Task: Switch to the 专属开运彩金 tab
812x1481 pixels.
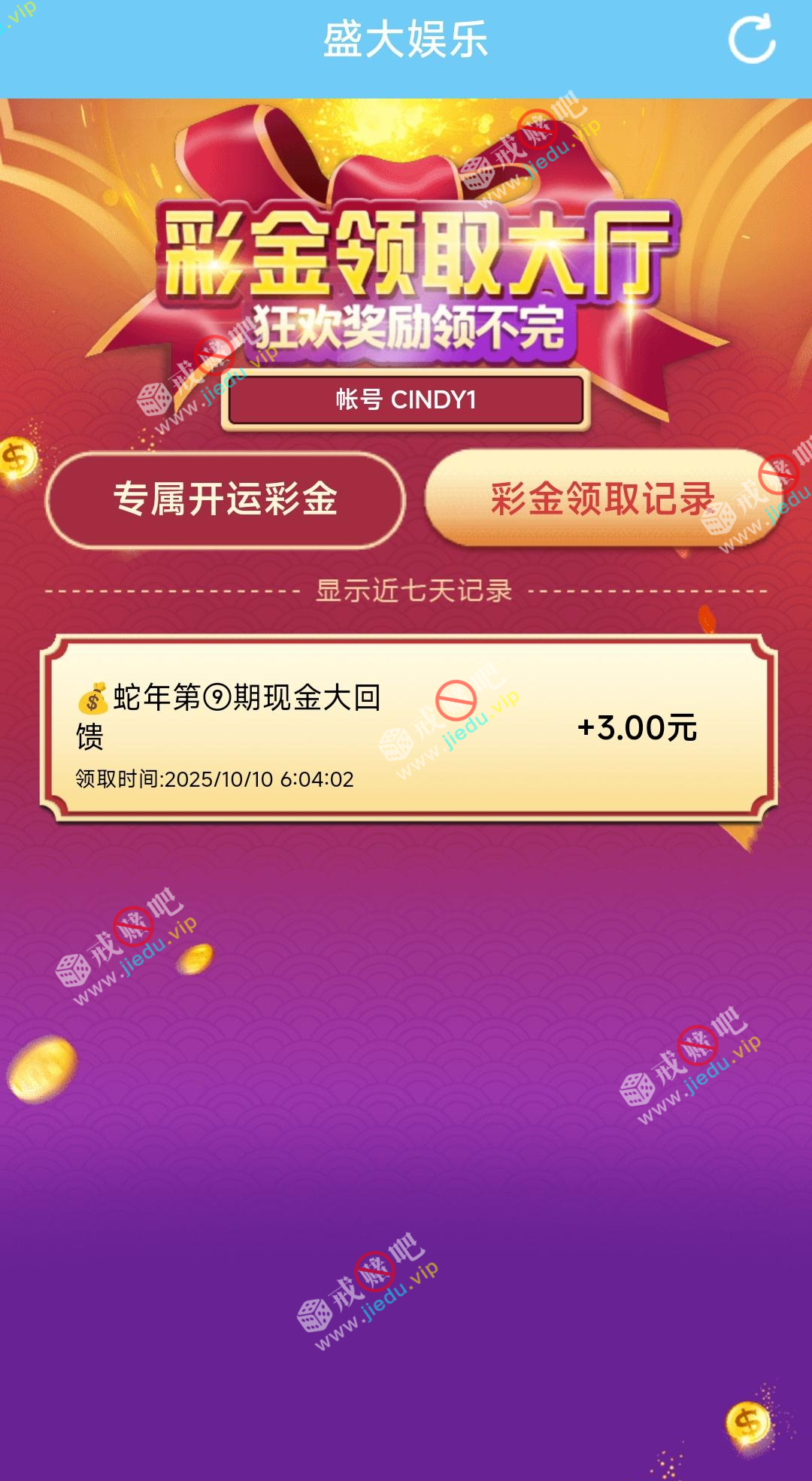Action: [226, 499]
